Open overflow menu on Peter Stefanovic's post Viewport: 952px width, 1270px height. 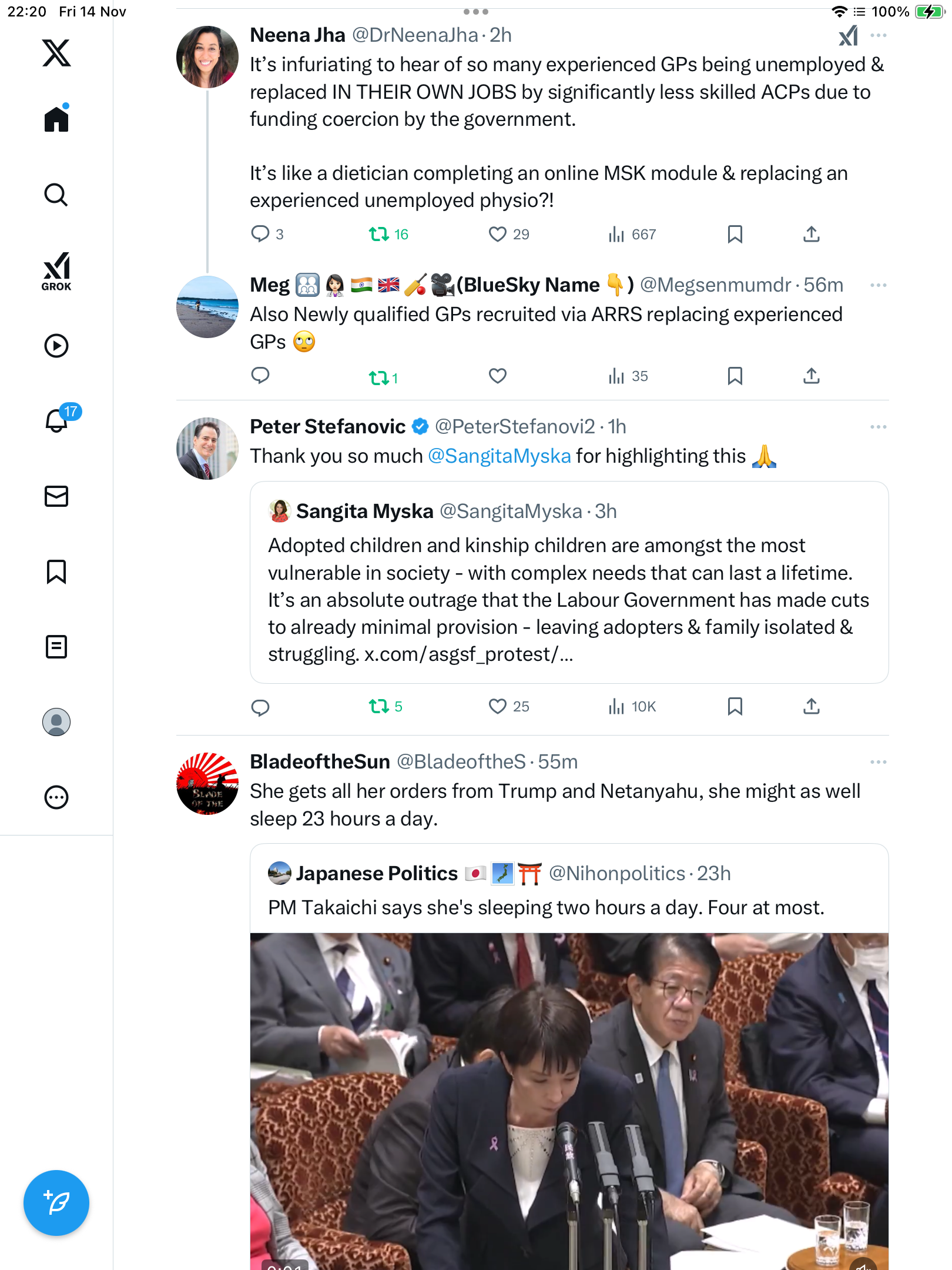(878, 427)
